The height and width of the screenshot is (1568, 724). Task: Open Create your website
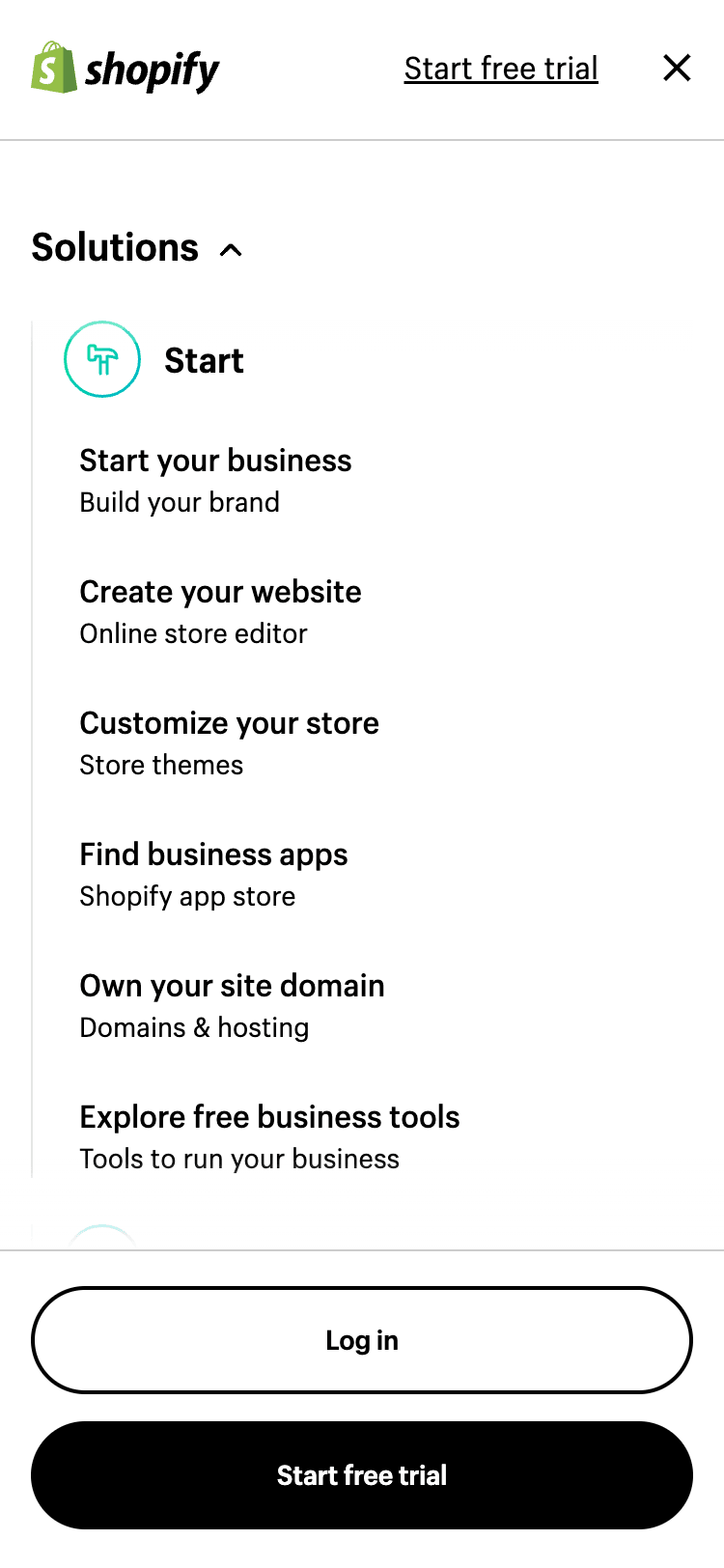pos(220,610)
